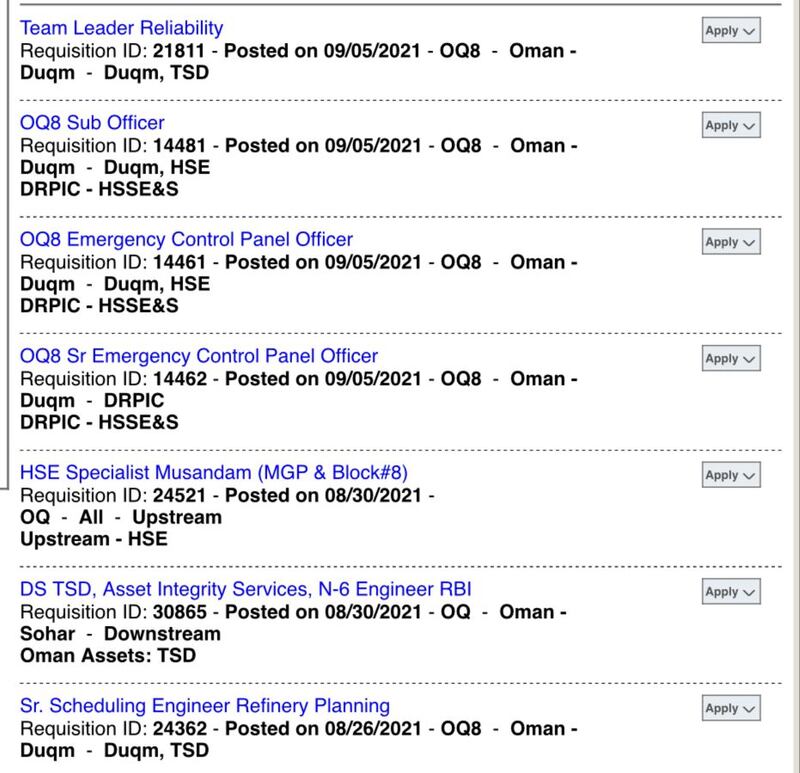Viewport: 800px width, 773px height.
Task: View OQ8 Emergency Control Panel Officer posting
Action: (186, 239)
